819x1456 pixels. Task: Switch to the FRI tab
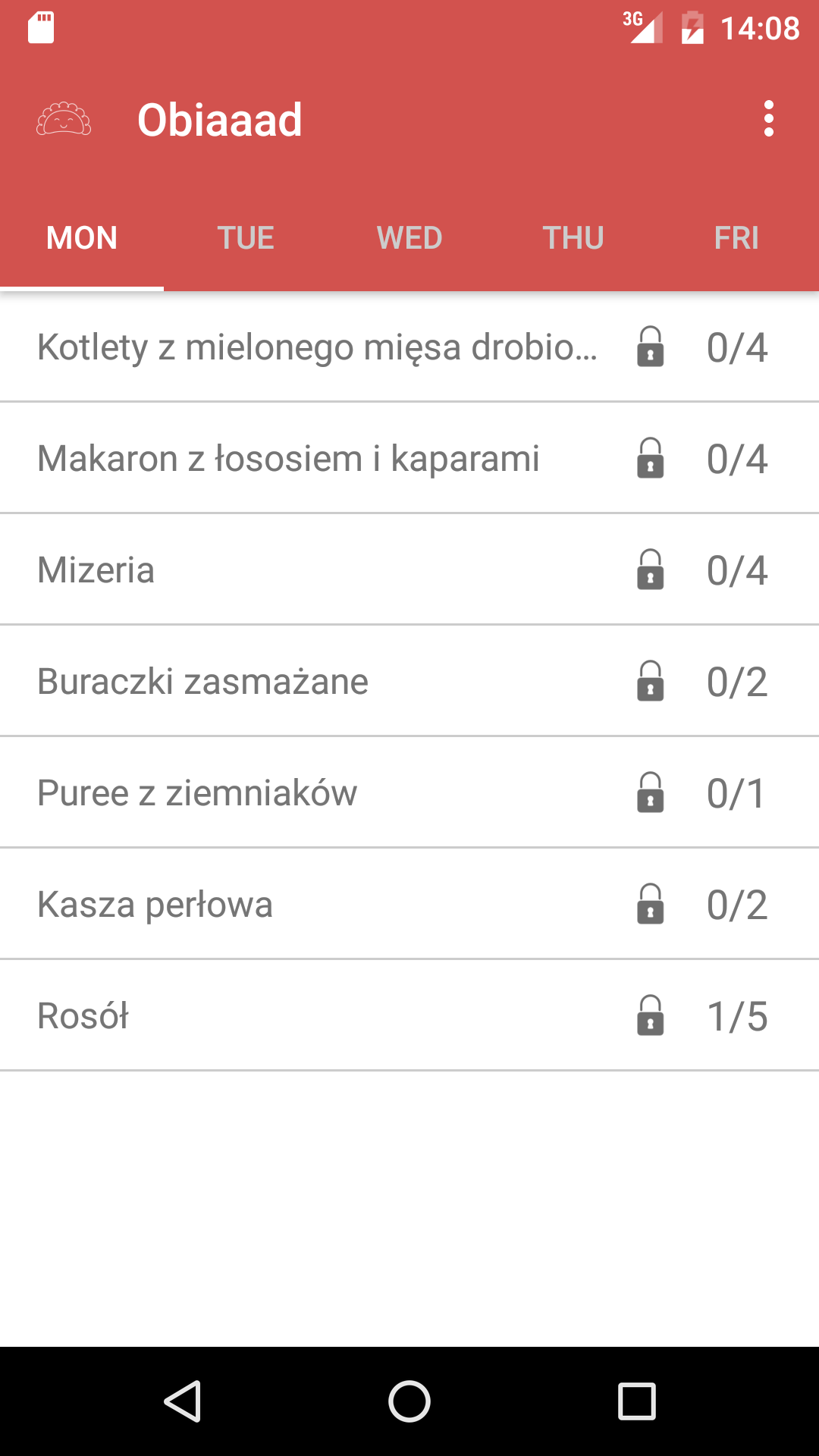coord(736,238)
